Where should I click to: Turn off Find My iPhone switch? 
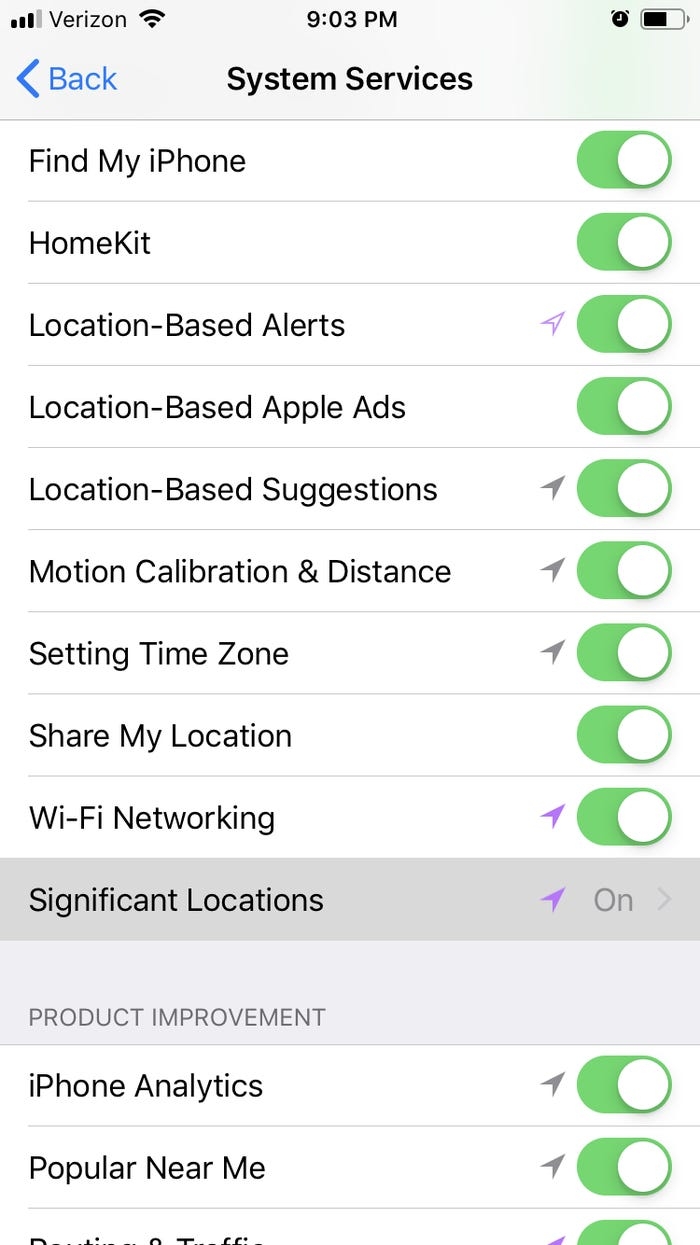point(623,161)
